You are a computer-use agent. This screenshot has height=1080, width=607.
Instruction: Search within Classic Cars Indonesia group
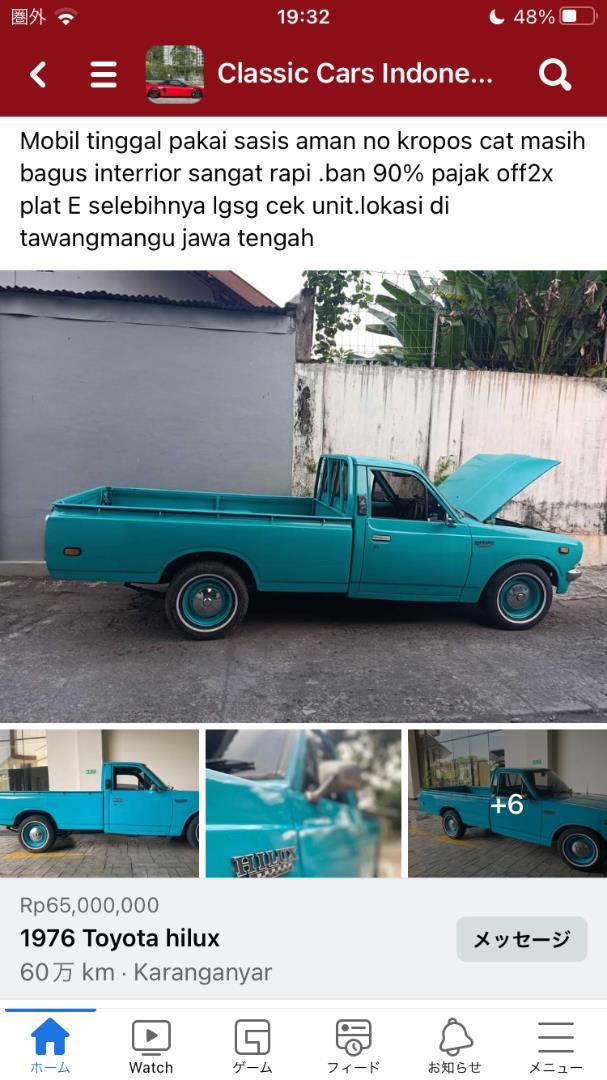554,74
